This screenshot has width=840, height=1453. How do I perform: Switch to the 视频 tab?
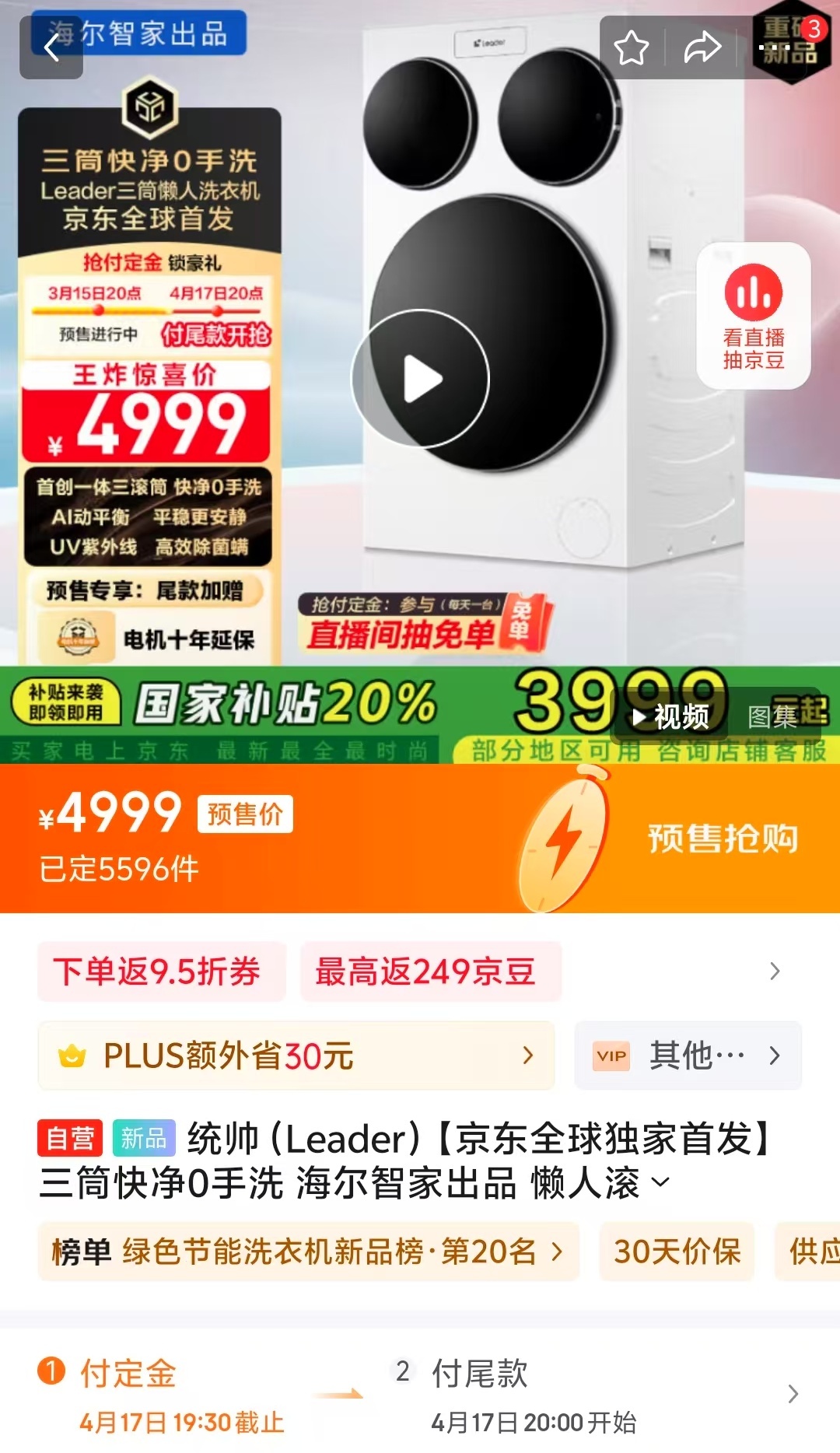pos(671,716)
